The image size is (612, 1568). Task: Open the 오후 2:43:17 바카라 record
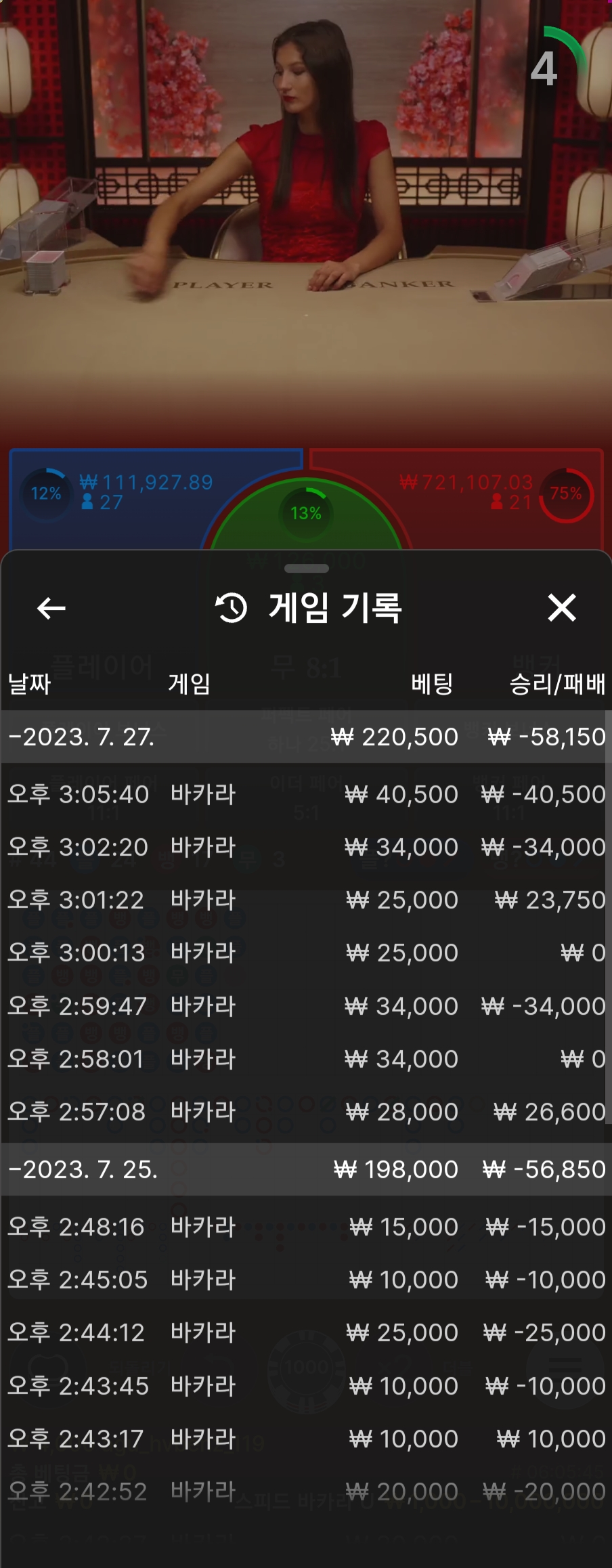pos(306,1439)
